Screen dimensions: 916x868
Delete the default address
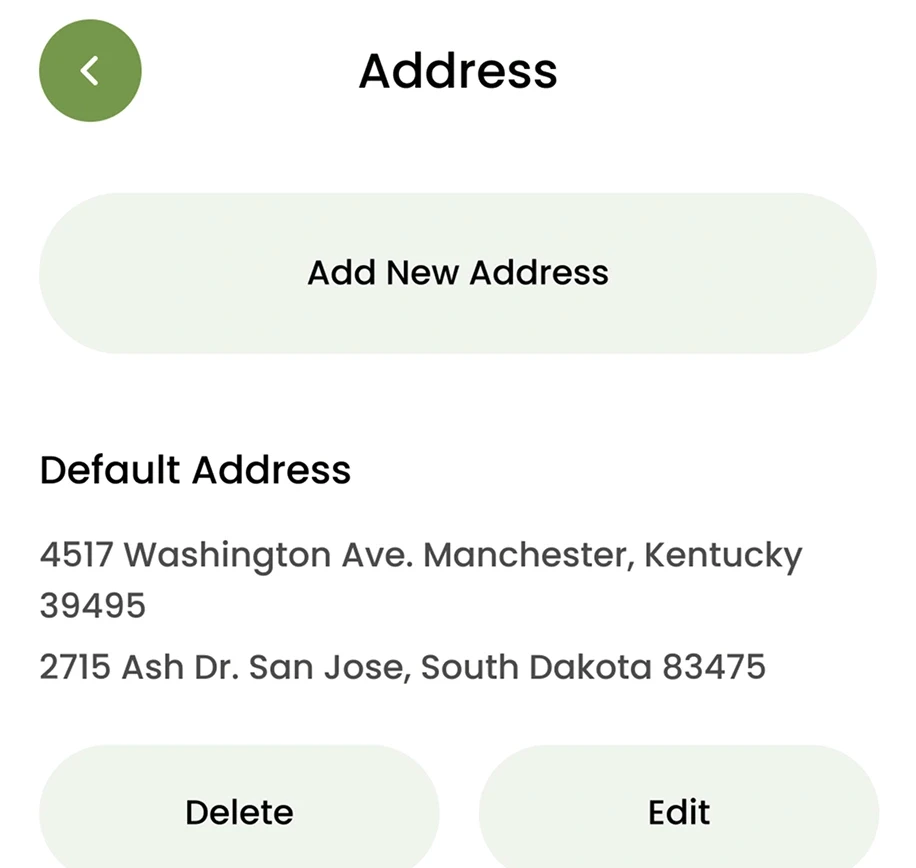(239, 811)
